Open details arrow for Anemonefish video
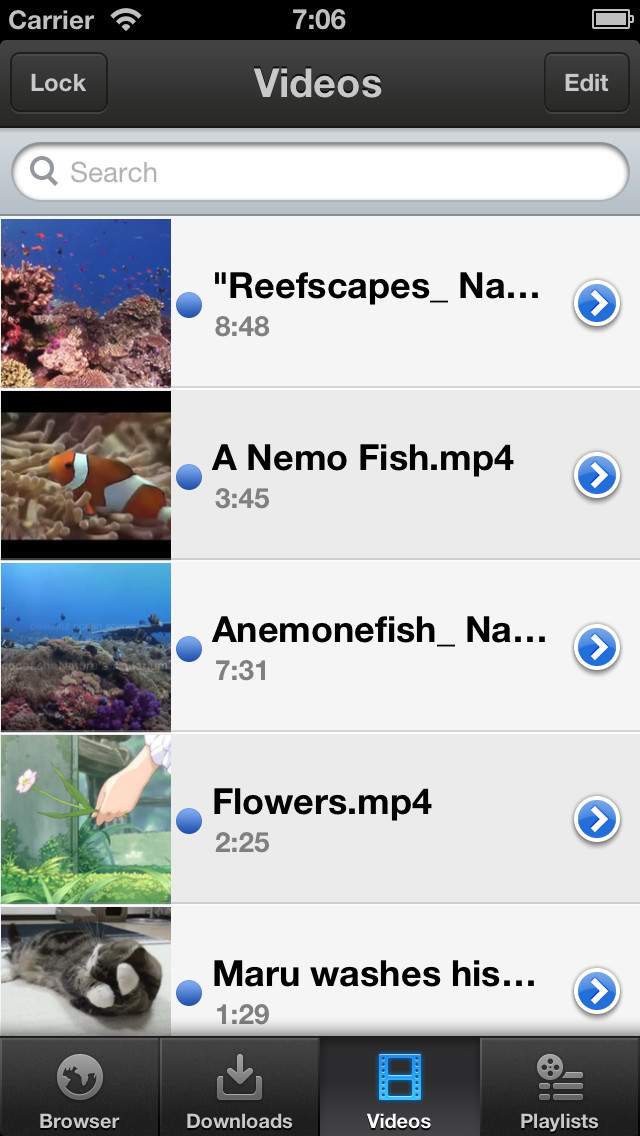640x1136 pixels. click(x=597, y=648)
